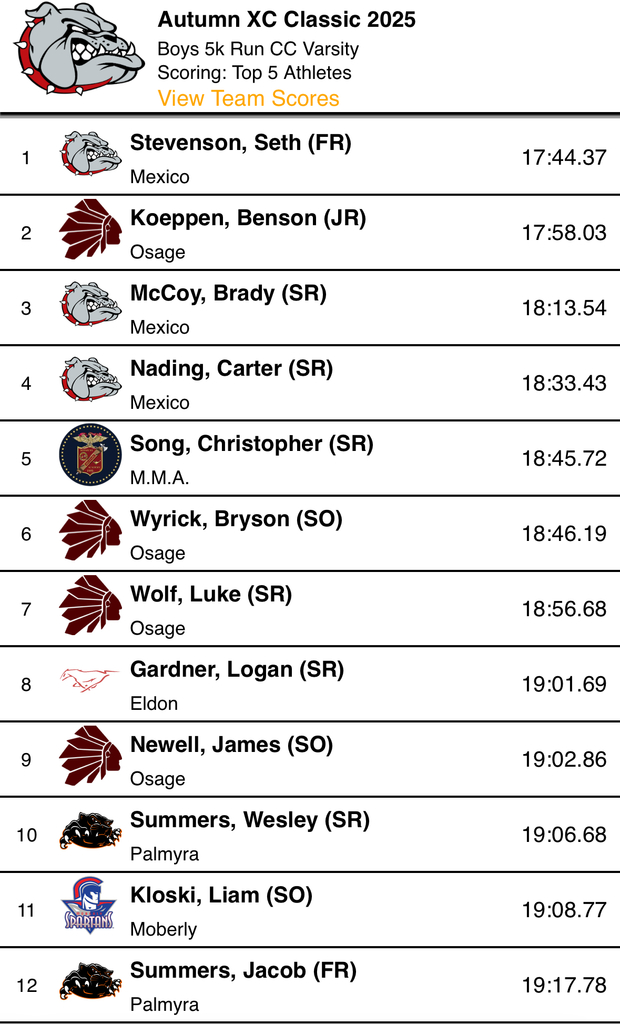
Task: Select Benson Koeppen's result
Action: click(310, 232)
